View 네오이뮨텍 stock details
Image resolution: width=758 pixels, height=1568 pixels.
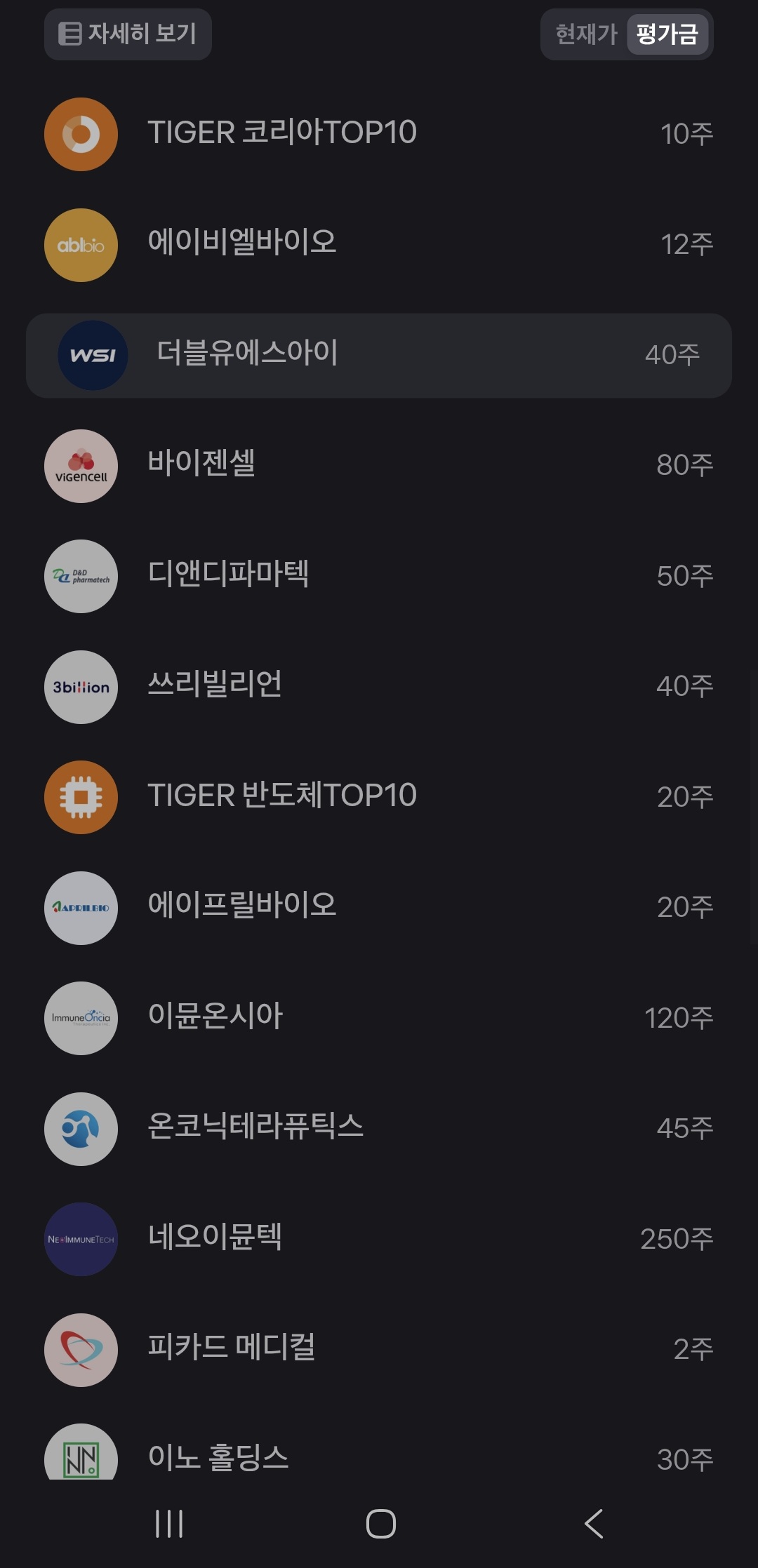[379, 1238]
